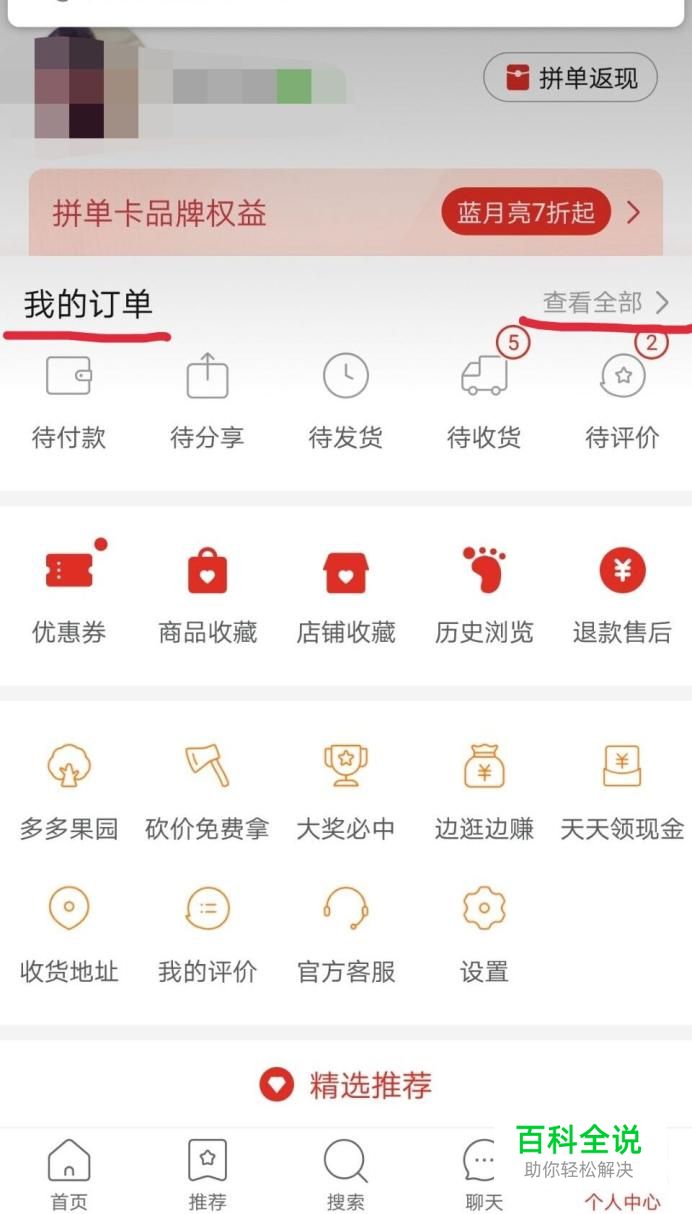Open 待发货 orders
The width and height of the screenshot is (692, 1214).
(x=345, y=401)
